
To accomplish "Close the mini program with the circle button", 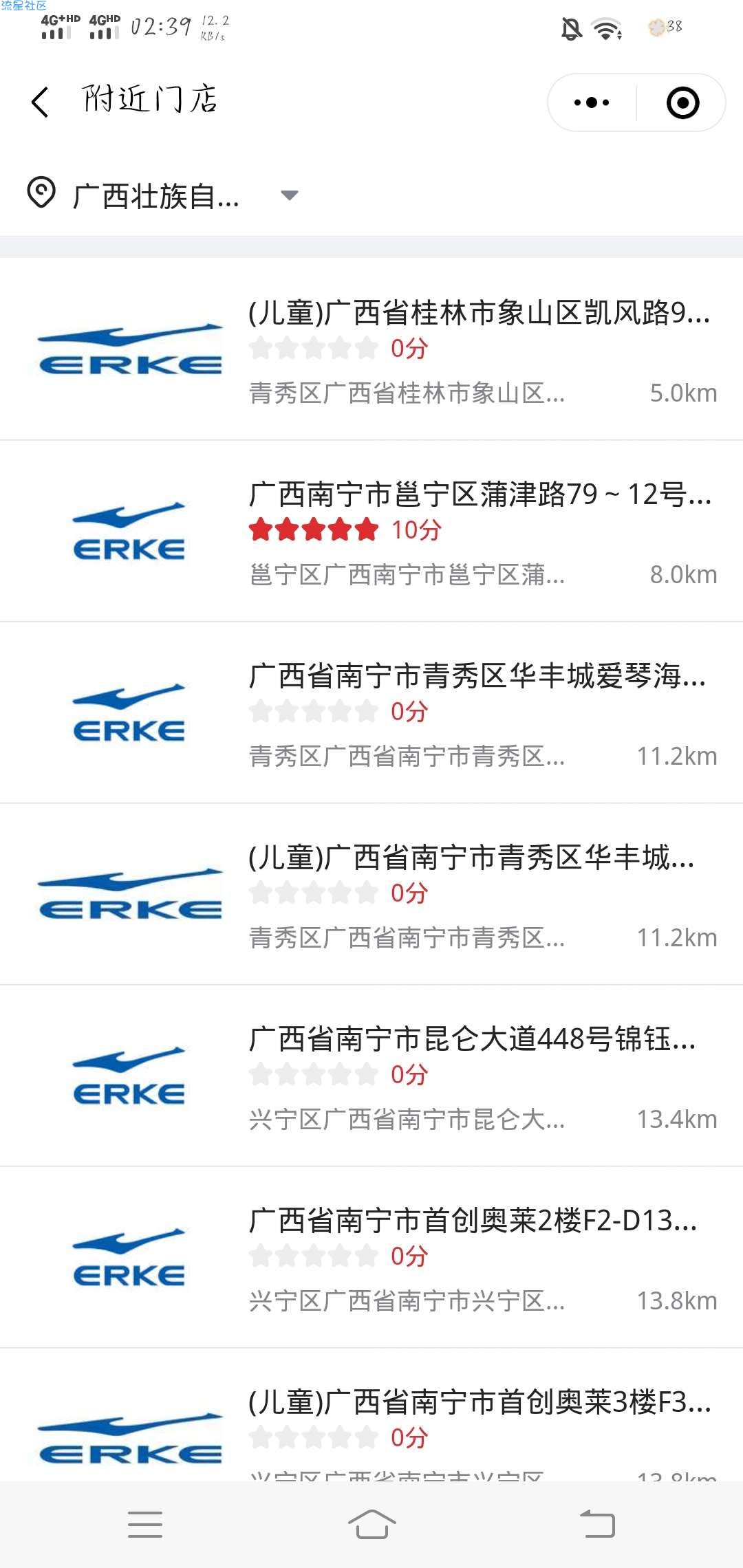I will [x=682, y=102].
